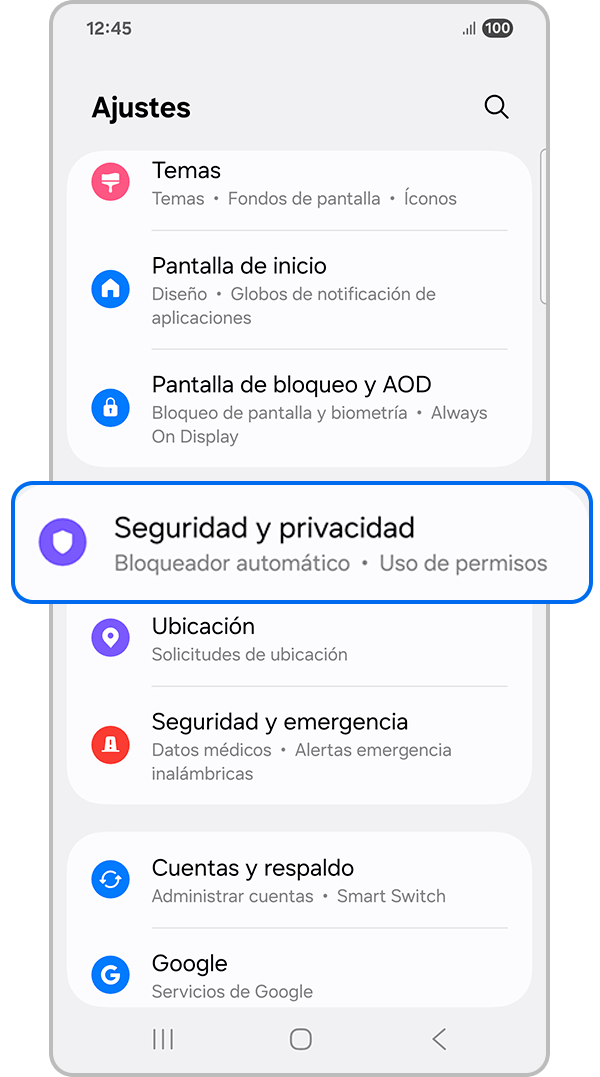Open the search icon in Ajustes
The image size is (600, 1077).
point(496,107)
